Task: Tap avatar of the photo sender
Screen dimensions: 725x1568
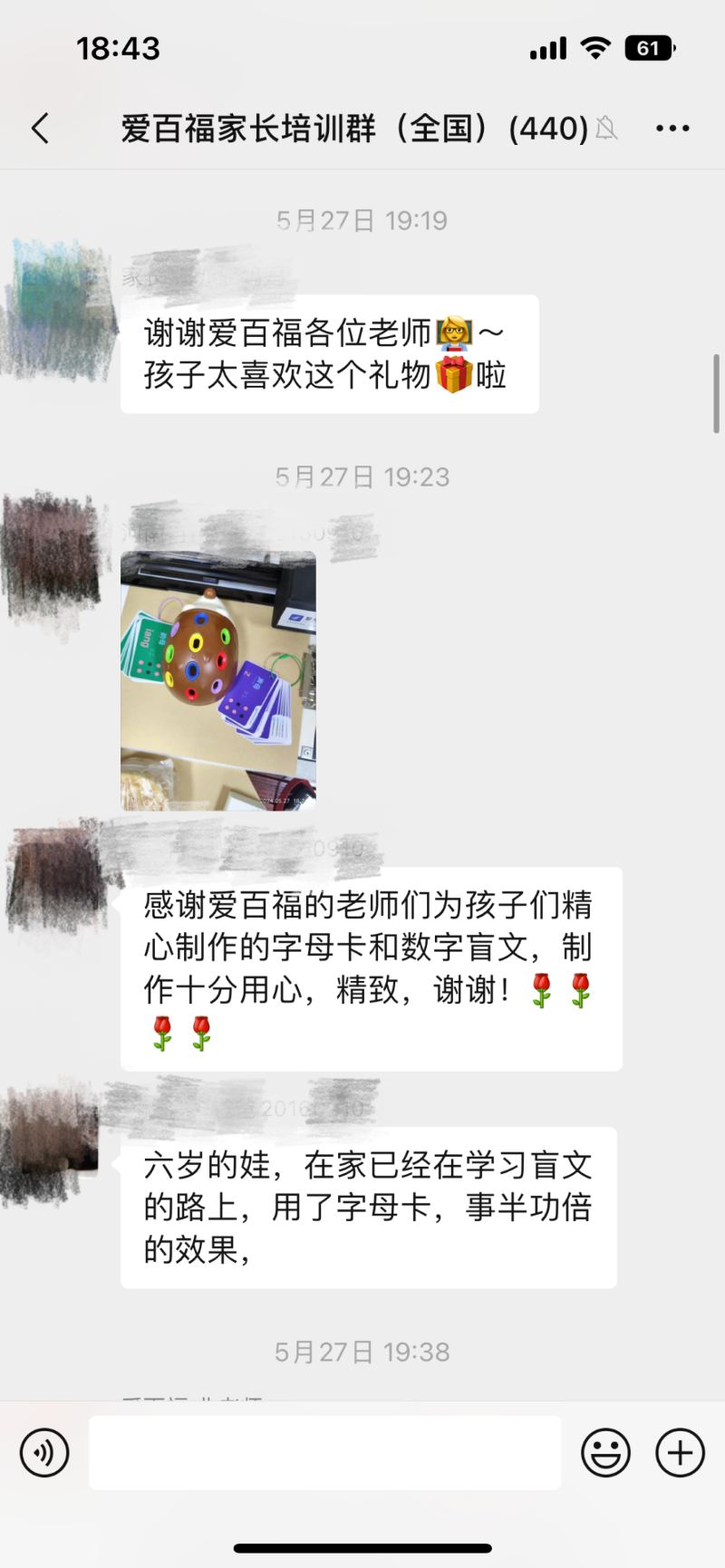Action: 53,554
